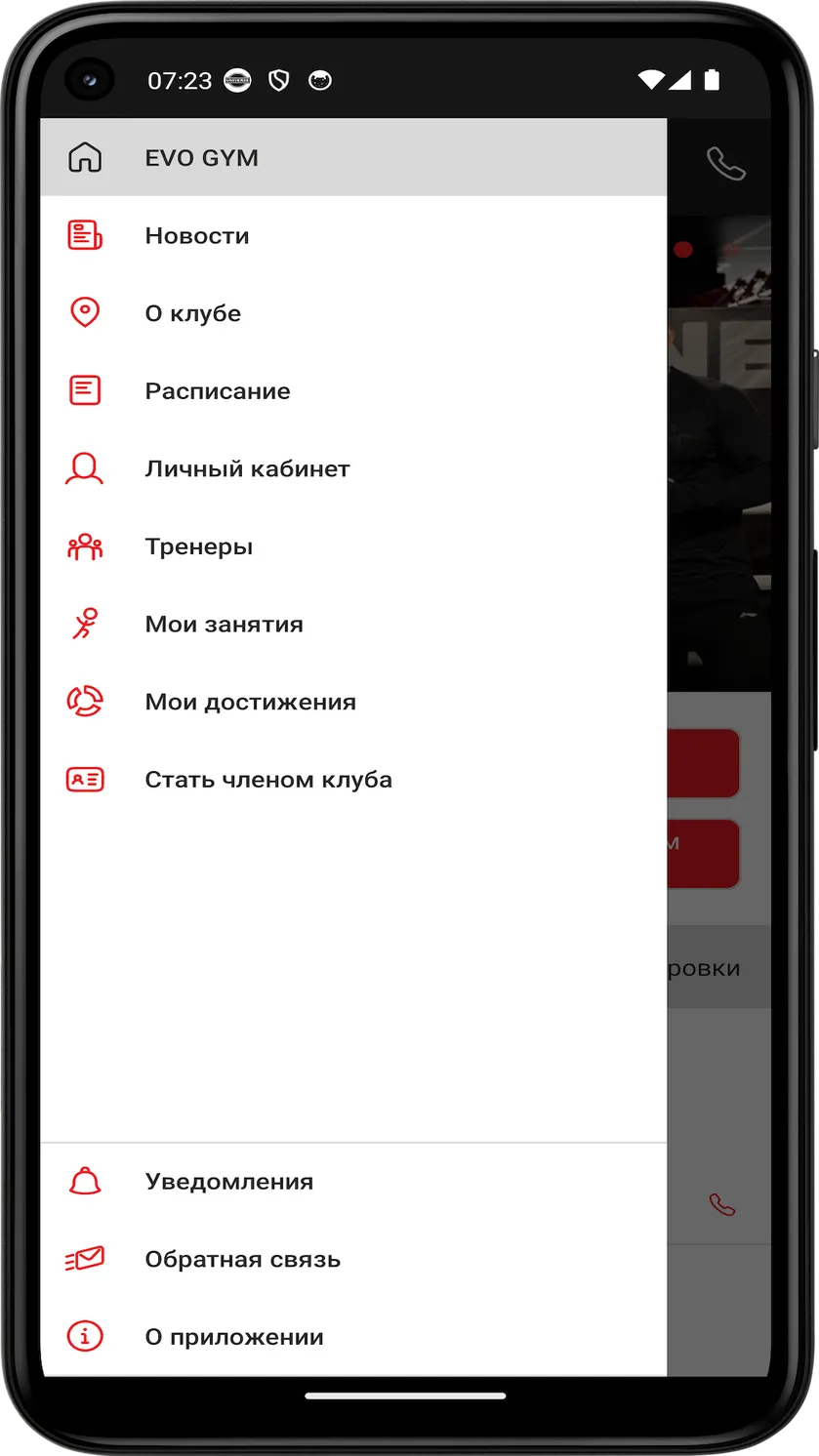Open Обратная связь
This screenshot has width=819, height=1456.
point(353,1259)
